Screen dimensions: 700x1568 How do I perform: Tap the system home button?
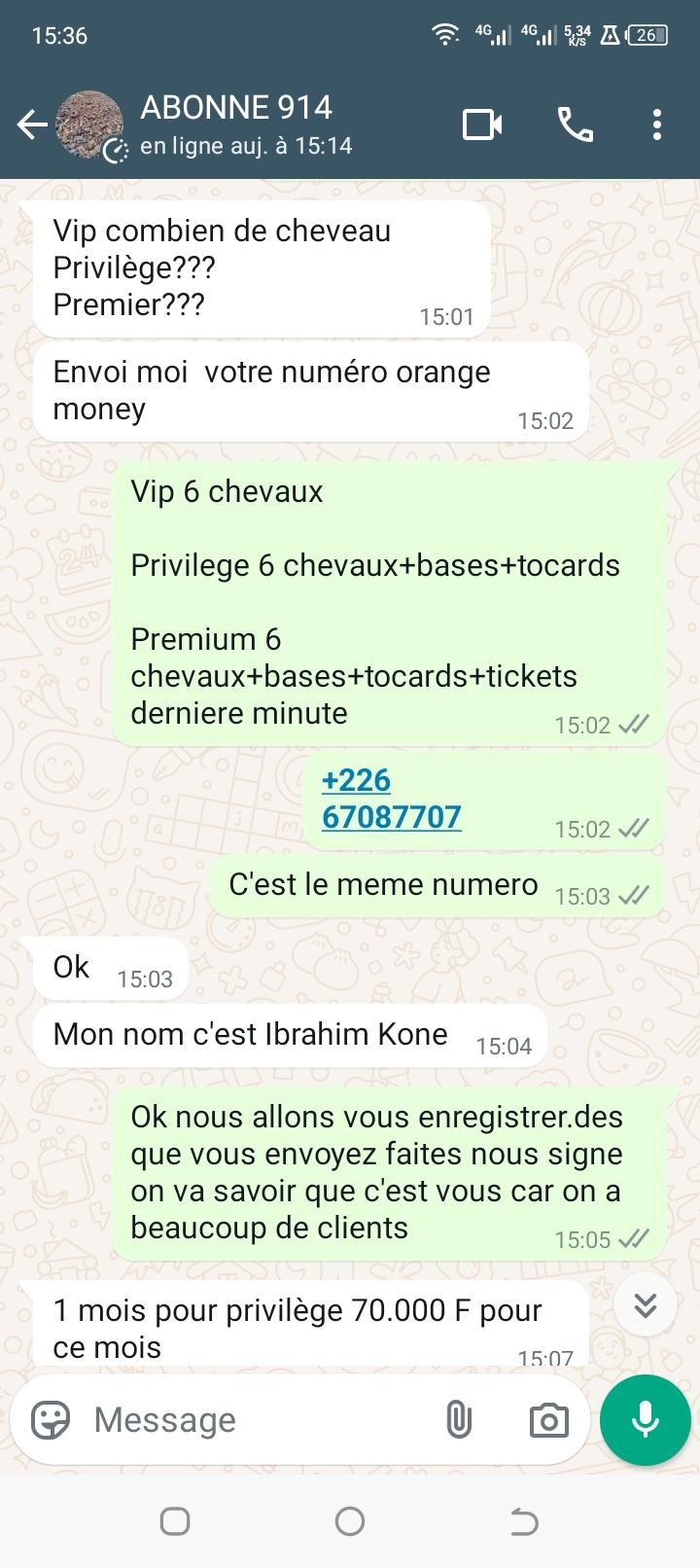click(350, 1521)
